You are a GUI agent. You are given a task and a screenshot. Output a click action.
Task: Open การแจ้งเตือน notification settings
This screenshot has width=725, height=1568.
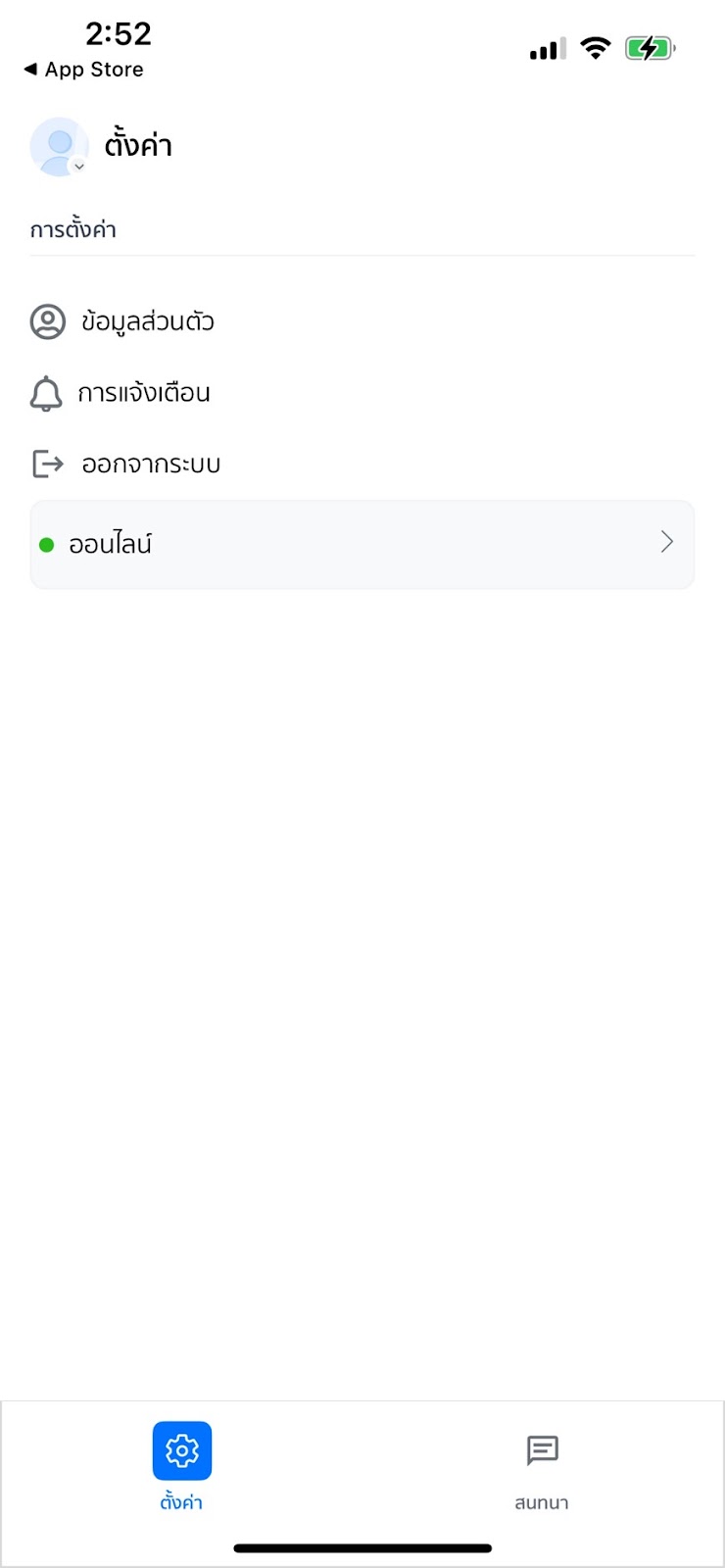121,393
